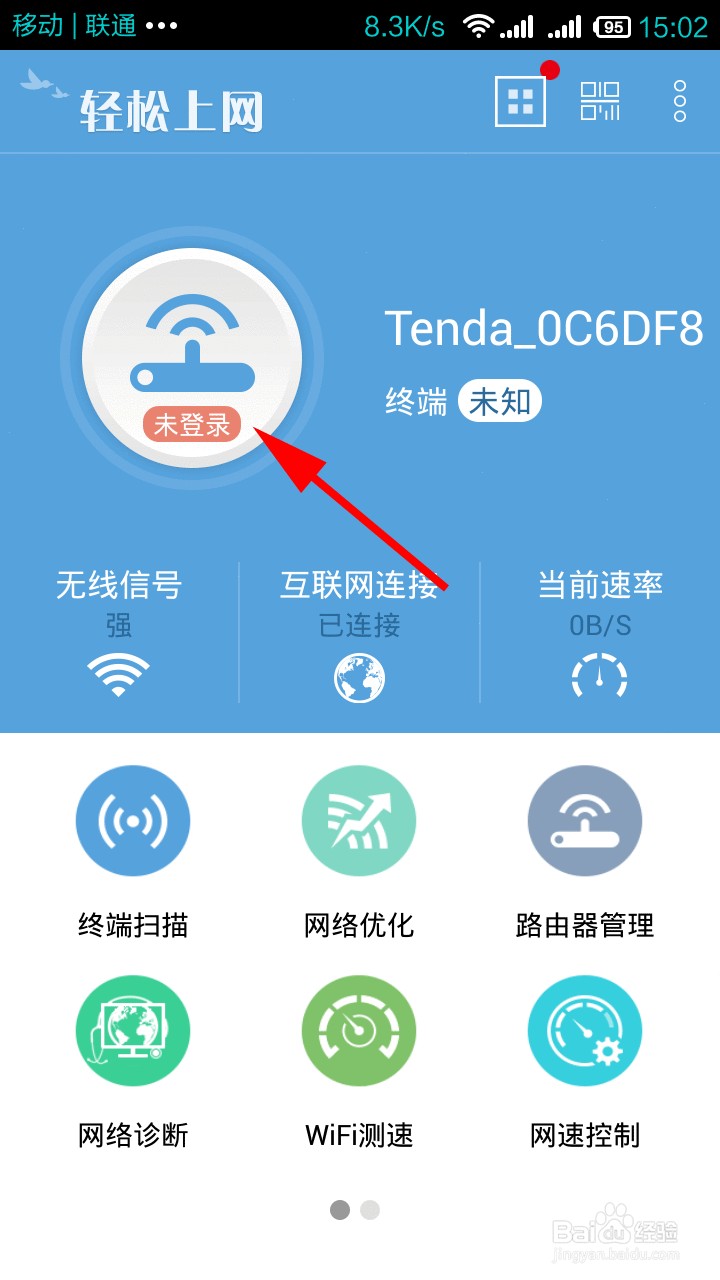
Task: Open 路由器管理 router management
Action: (585, 852)
